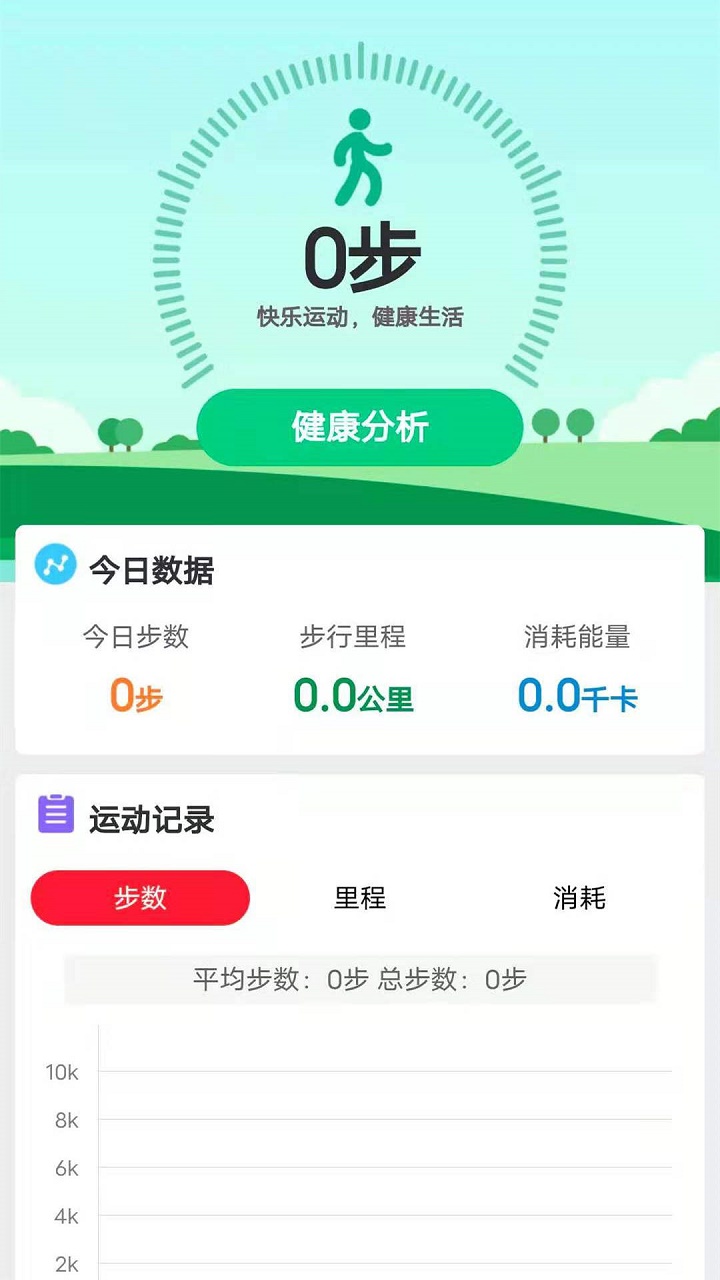Click the purple clipboard icon beside 运动记录
Image resolution: width=720 pixels, height=1280 pixels.
tap(55, 815)
